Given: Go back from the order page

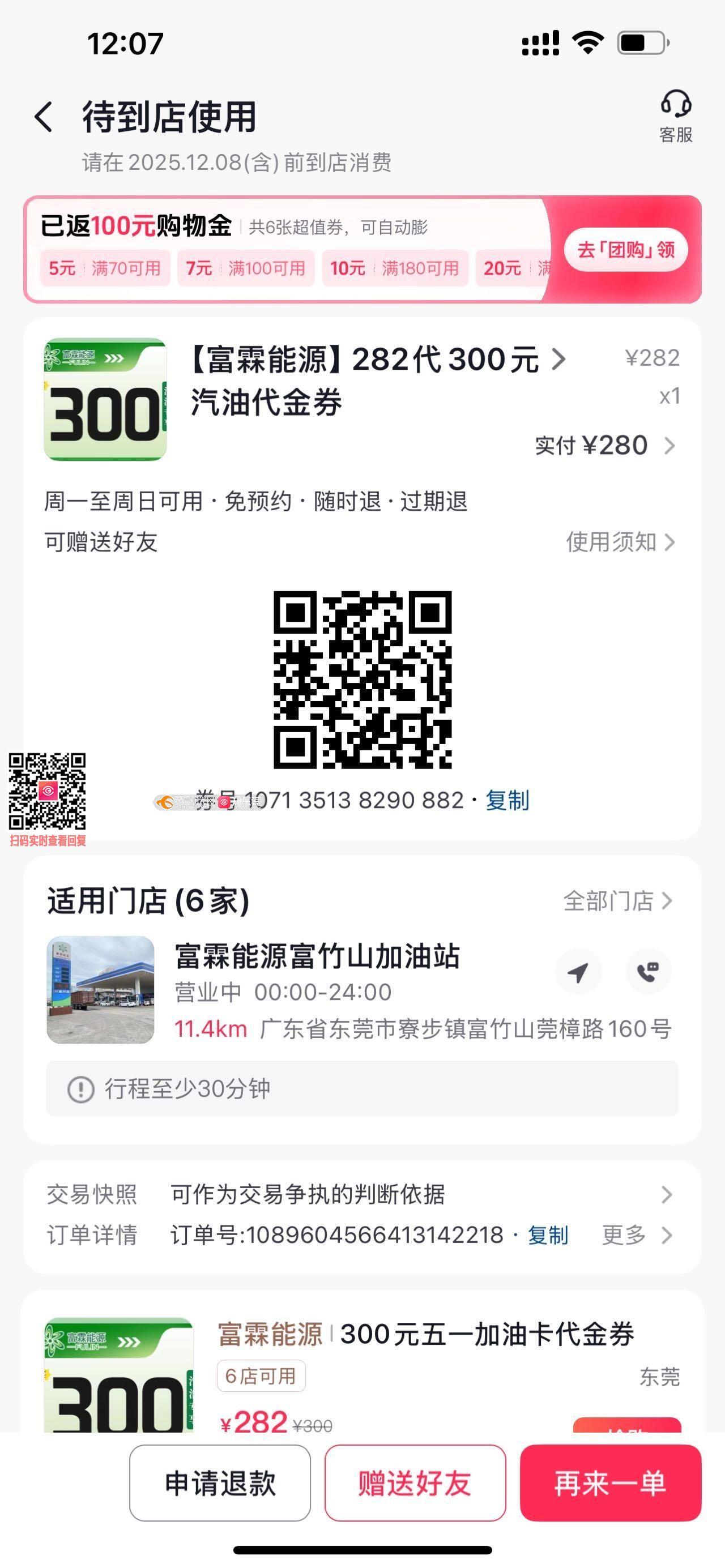Looking at the screenshot, I should tap(44, 116).
